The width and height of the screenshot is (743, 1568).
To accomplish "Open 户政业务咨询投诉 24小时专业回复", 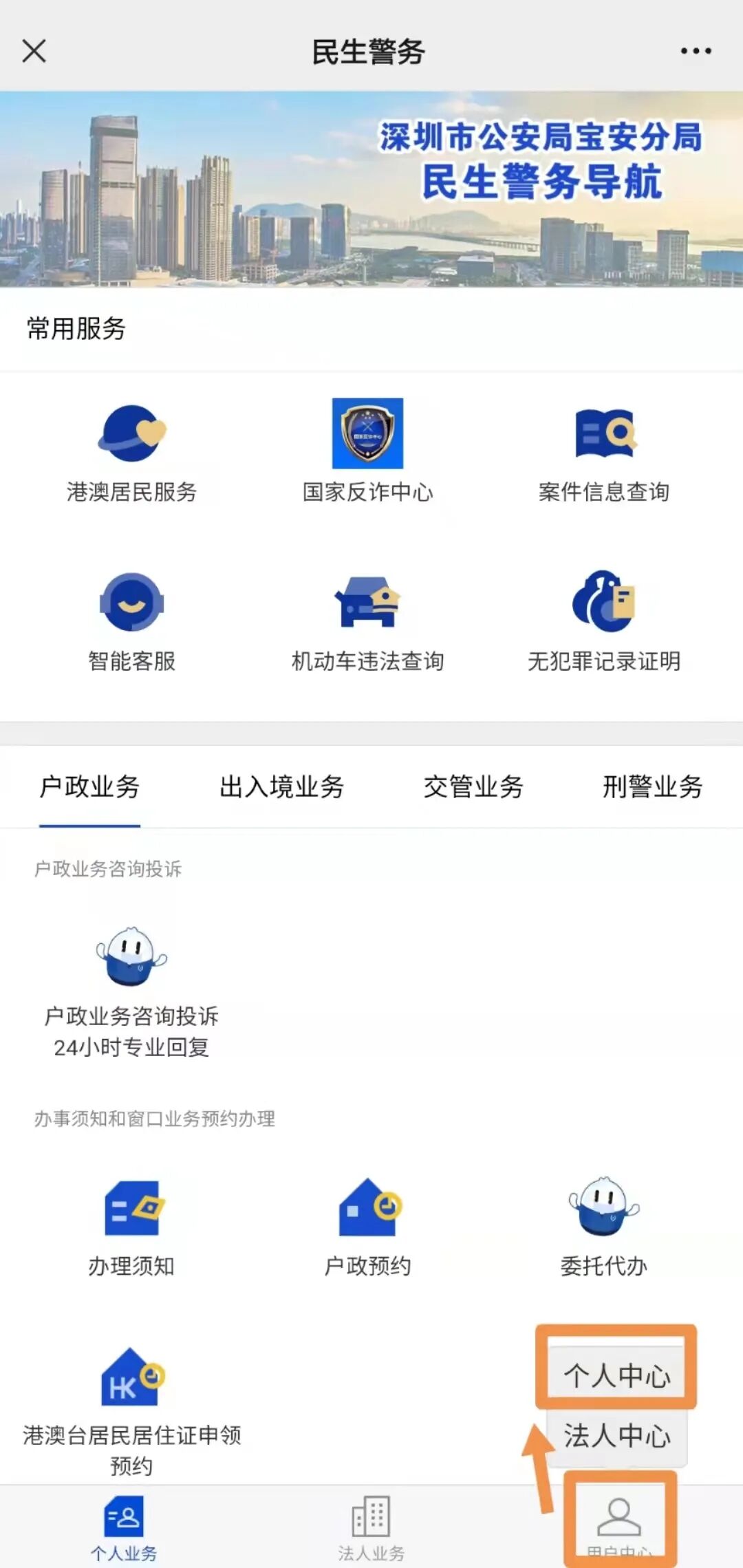I will click(x=131, y=991).
